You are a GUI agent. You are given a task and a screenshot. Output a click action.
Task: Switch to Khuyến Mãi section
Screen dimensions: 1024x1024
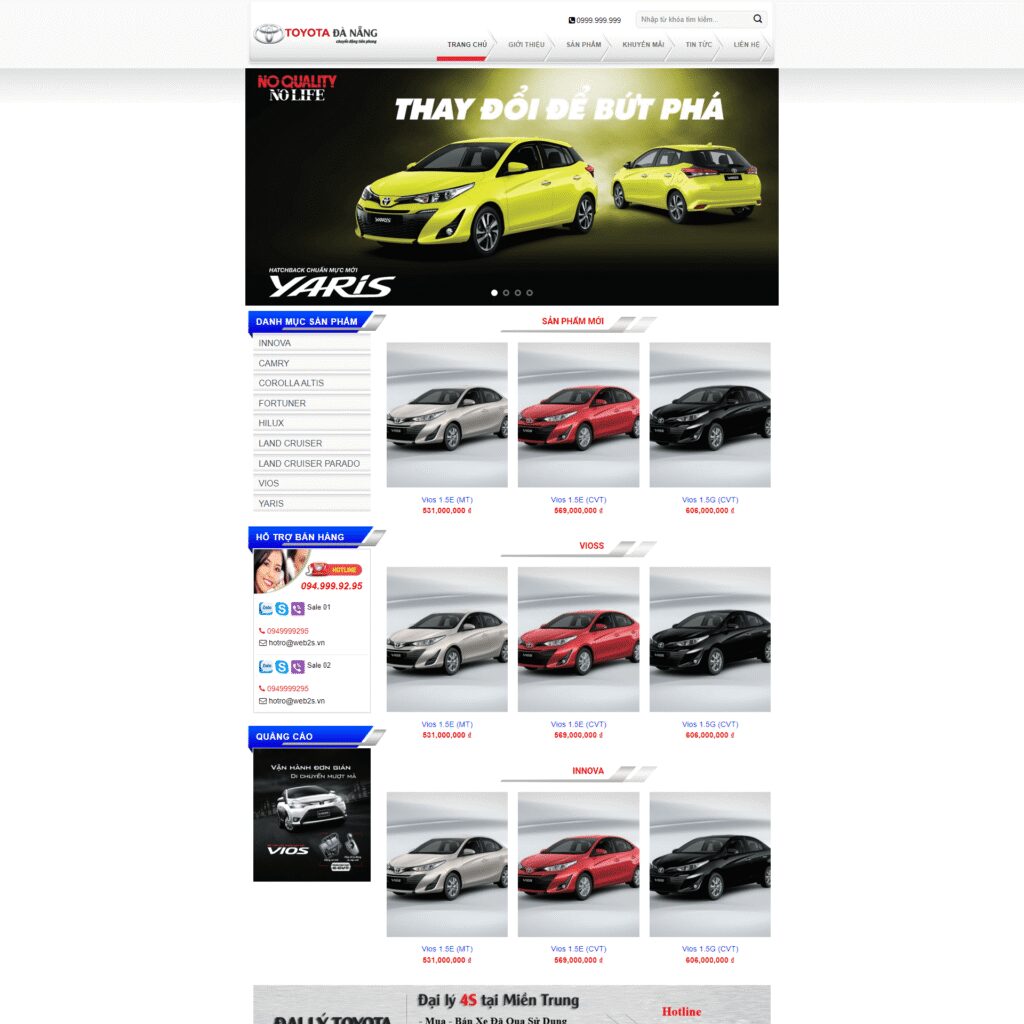(643, 45)
